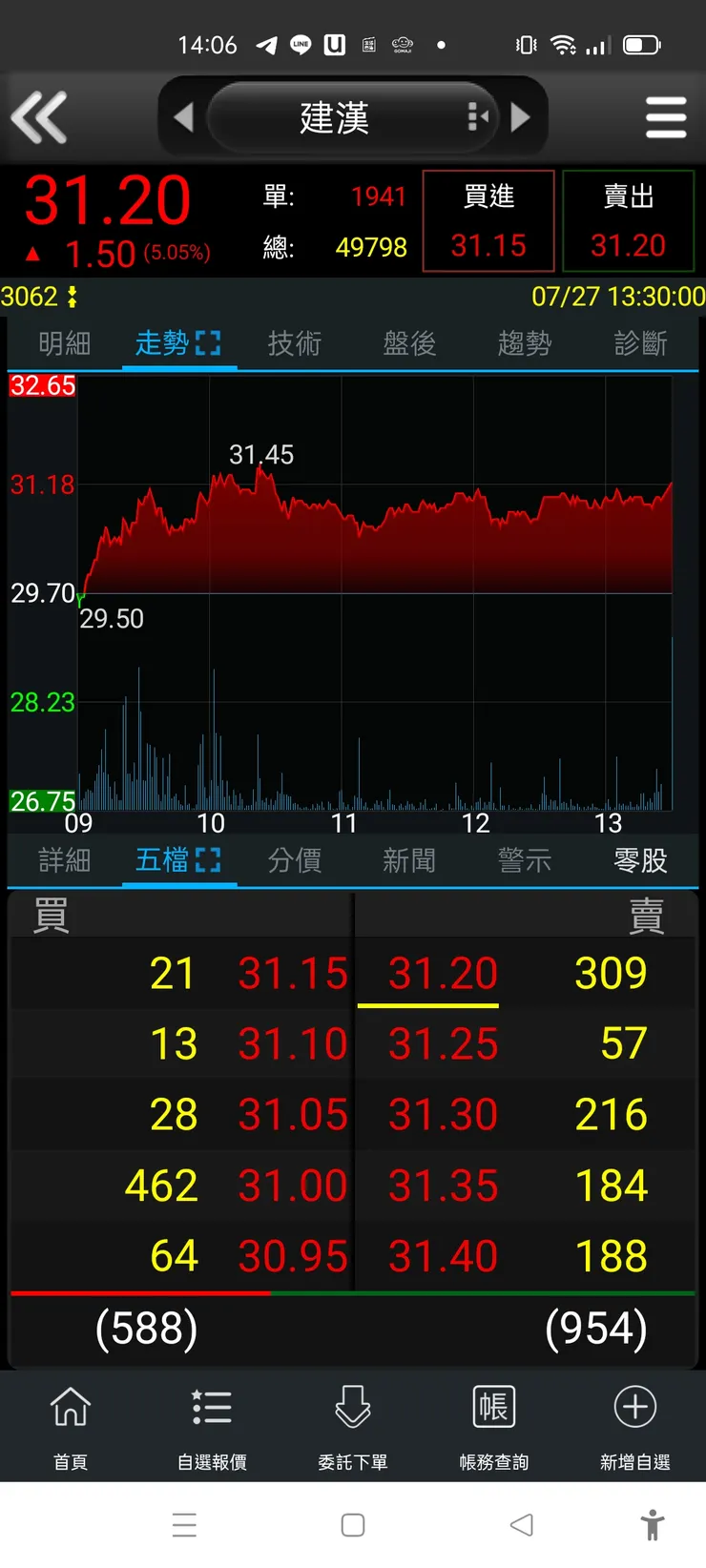Tap the 買進 buy button showing 31.15
The height and width of the screenshot is (1568, 706).
(488, 220)
